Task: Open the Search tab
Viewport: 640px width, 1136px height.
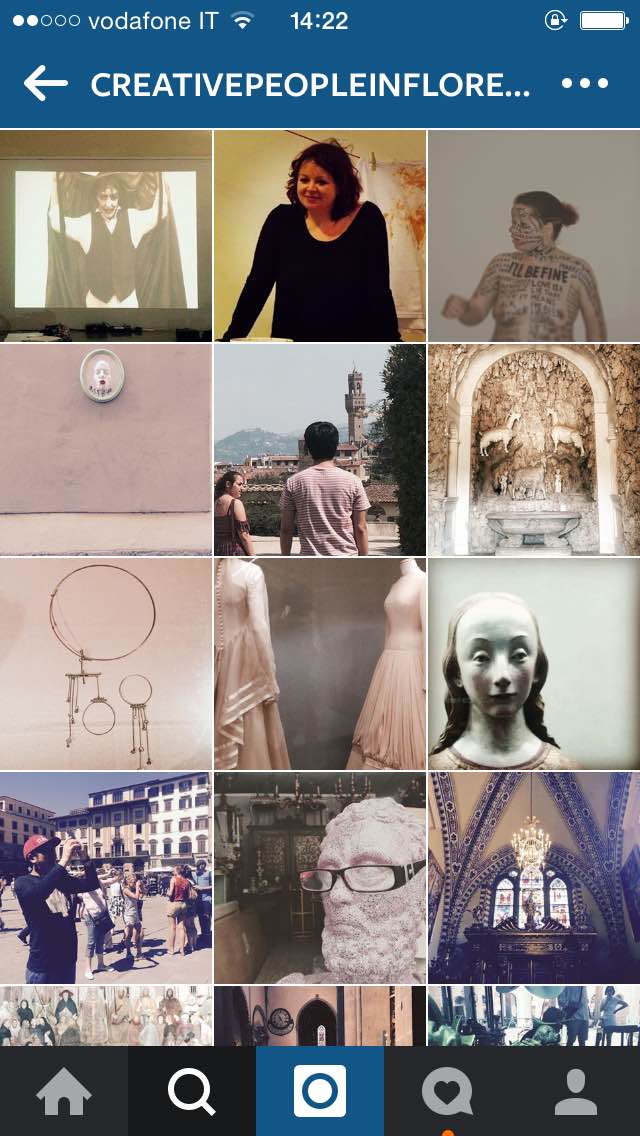Action: point(192,1092)
